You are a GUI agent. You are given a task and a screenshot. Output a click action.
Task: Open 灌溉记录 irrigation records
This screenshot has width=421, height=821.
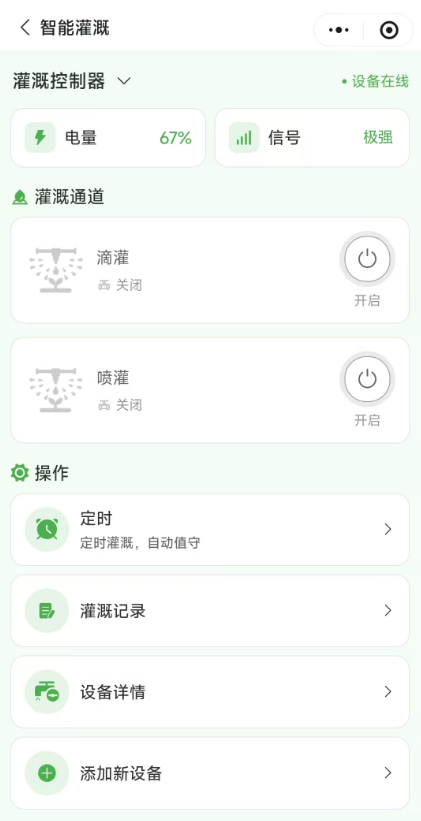click(210, 611)
